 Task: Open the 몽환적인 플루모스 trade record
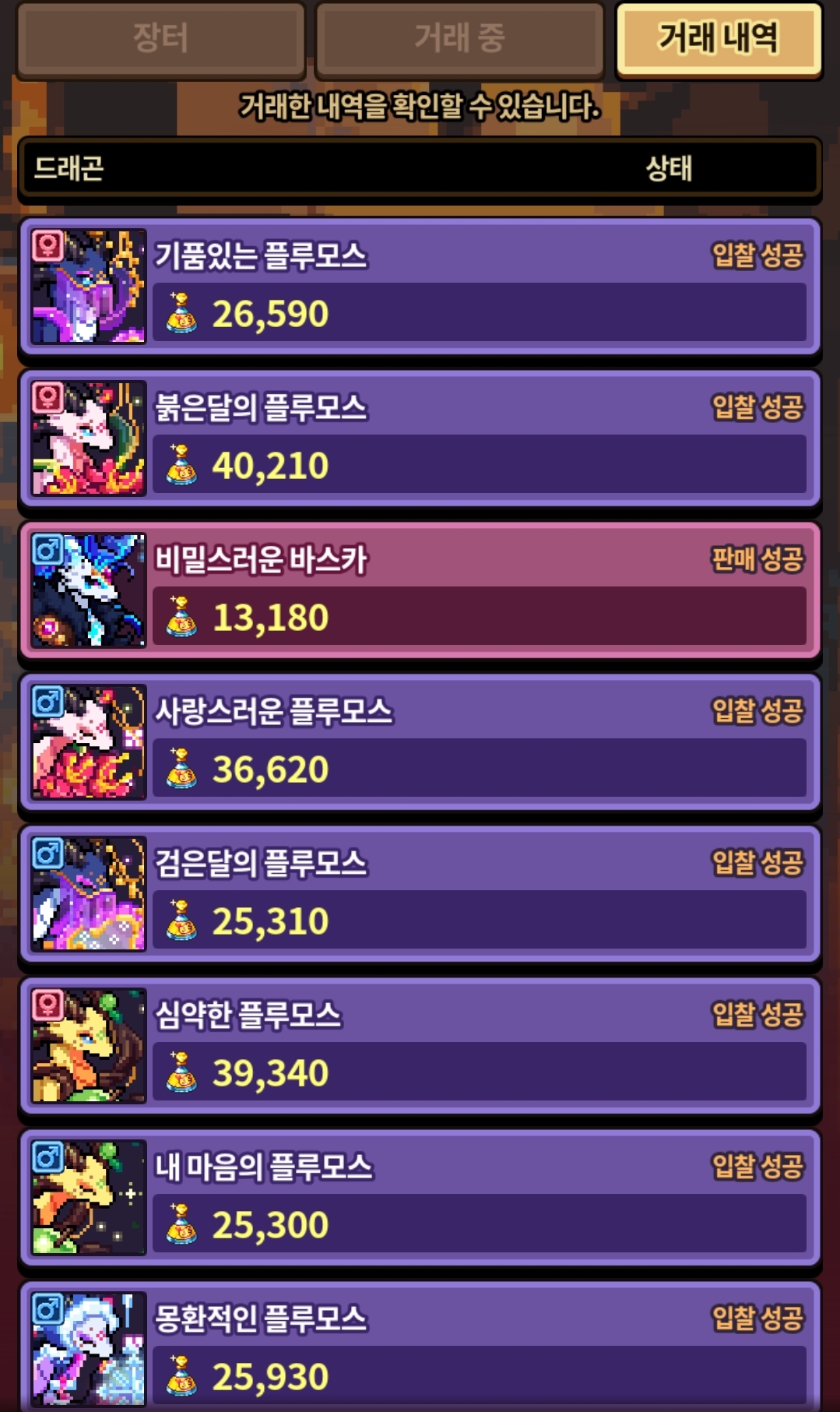pyautogui.click(x=420, y=1347)
